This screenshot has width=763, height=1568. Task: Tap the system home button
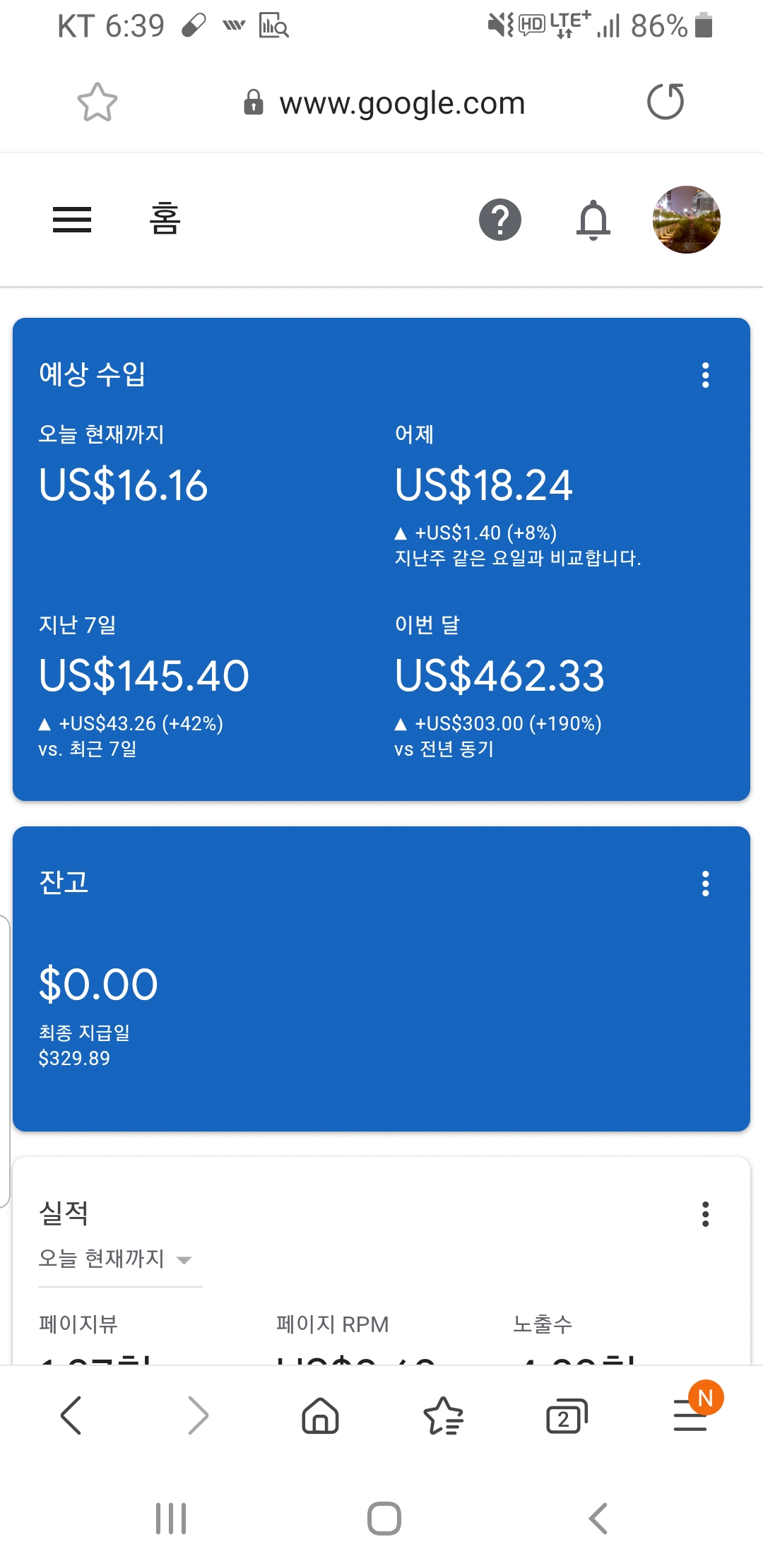(x=384, y=1519)
